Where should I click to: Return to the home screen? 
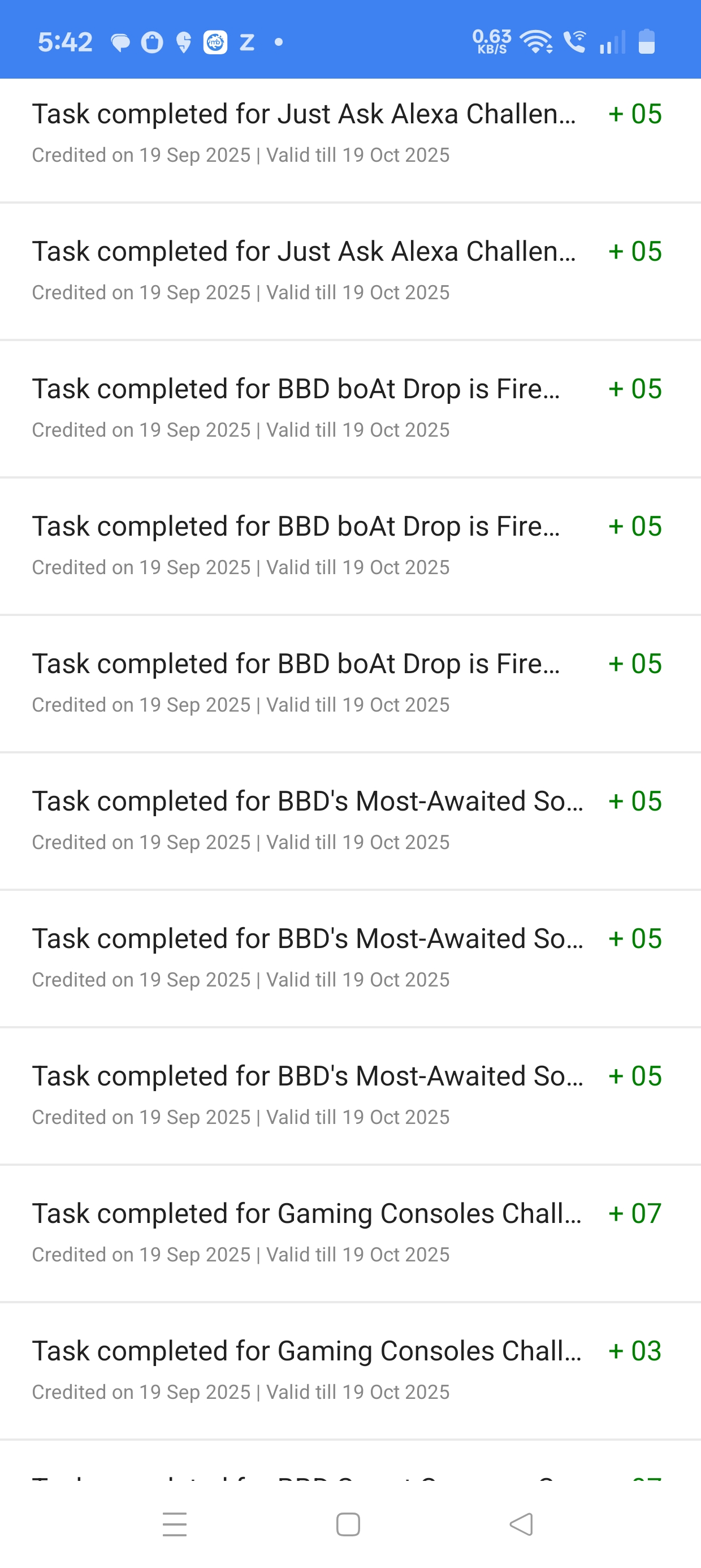[348, 1524]
